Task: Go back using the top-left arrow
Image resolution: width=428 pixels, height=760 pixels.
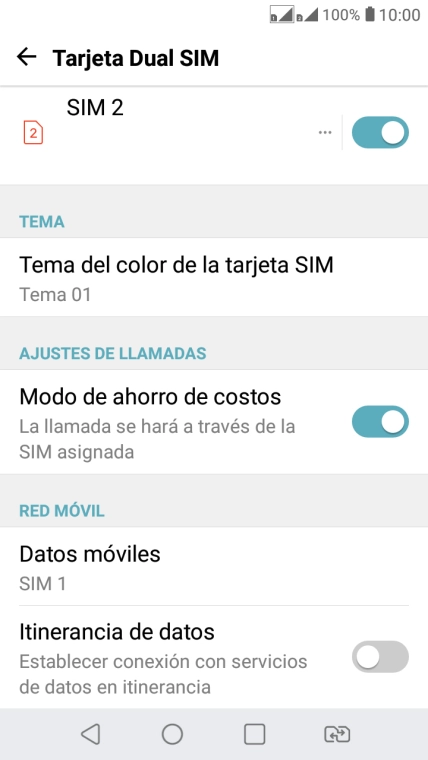Action: click(27, 57)
